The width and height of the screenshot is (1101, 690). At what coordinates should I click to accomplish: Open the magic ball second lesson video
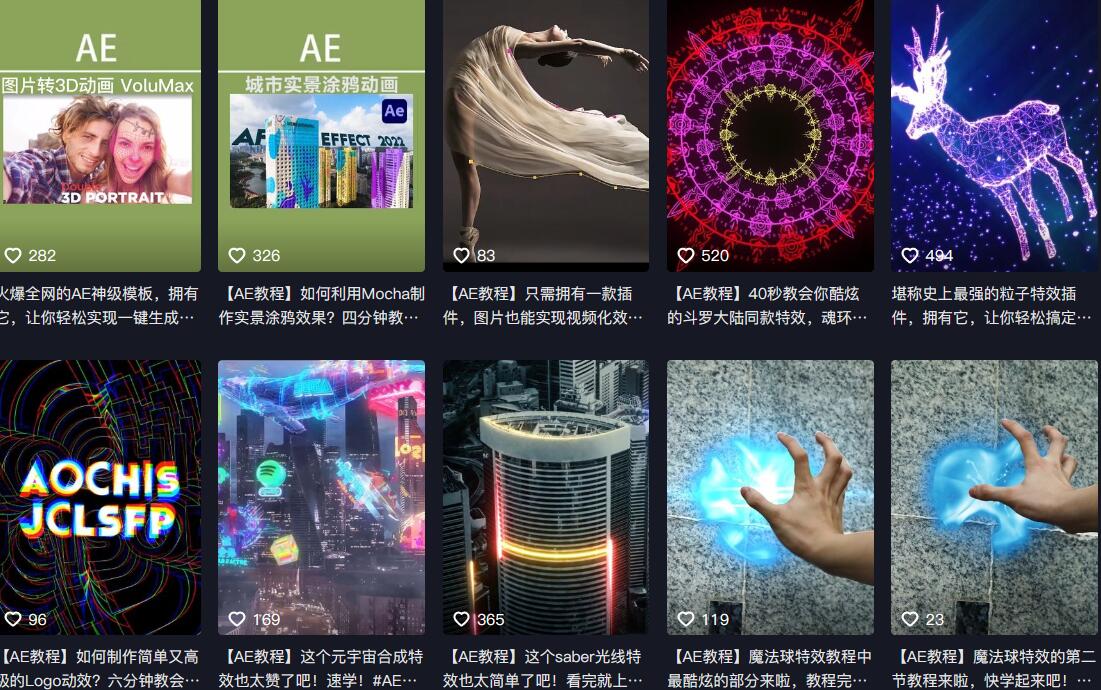point(995,497)
